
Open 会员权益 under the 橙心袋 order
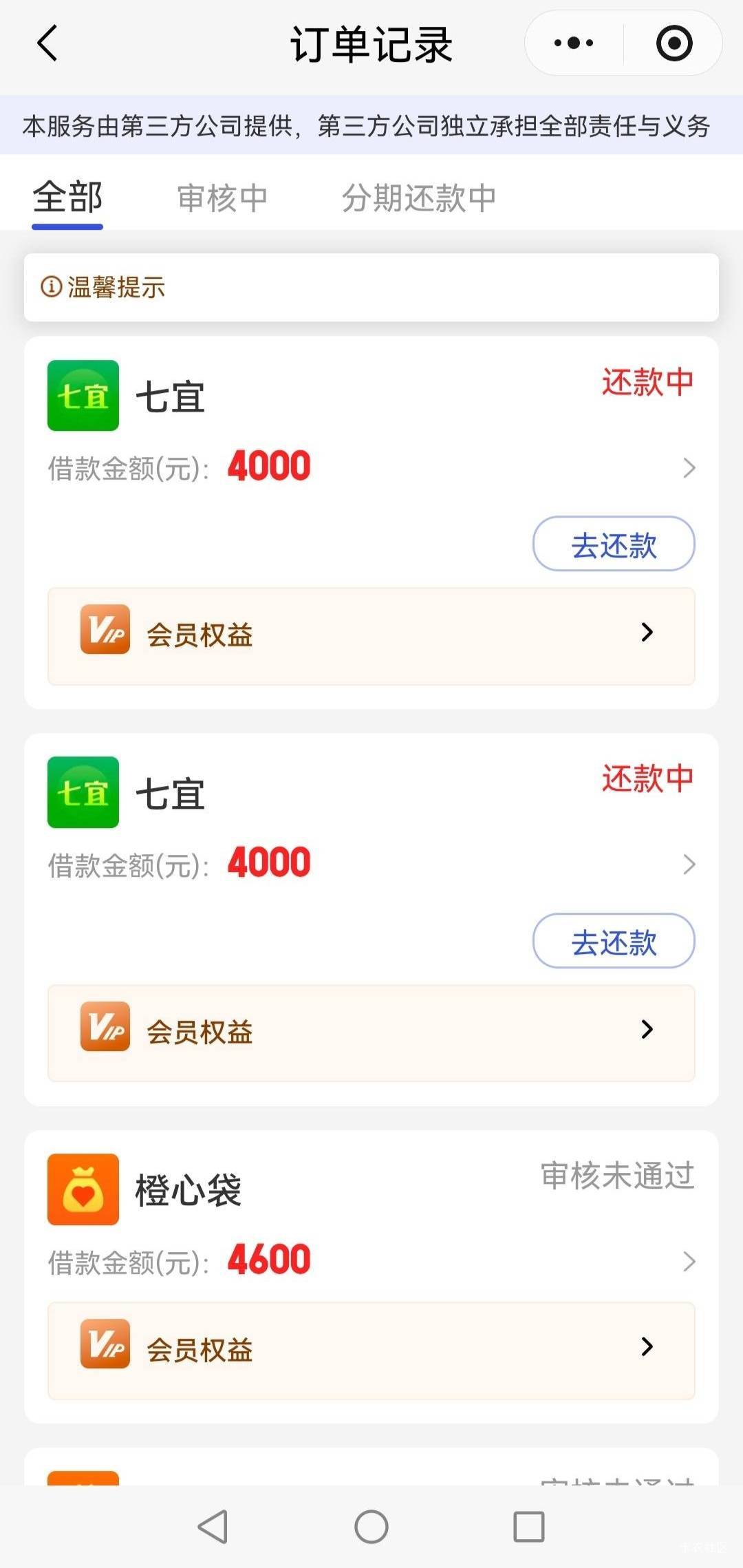[x=371, y=1350]
